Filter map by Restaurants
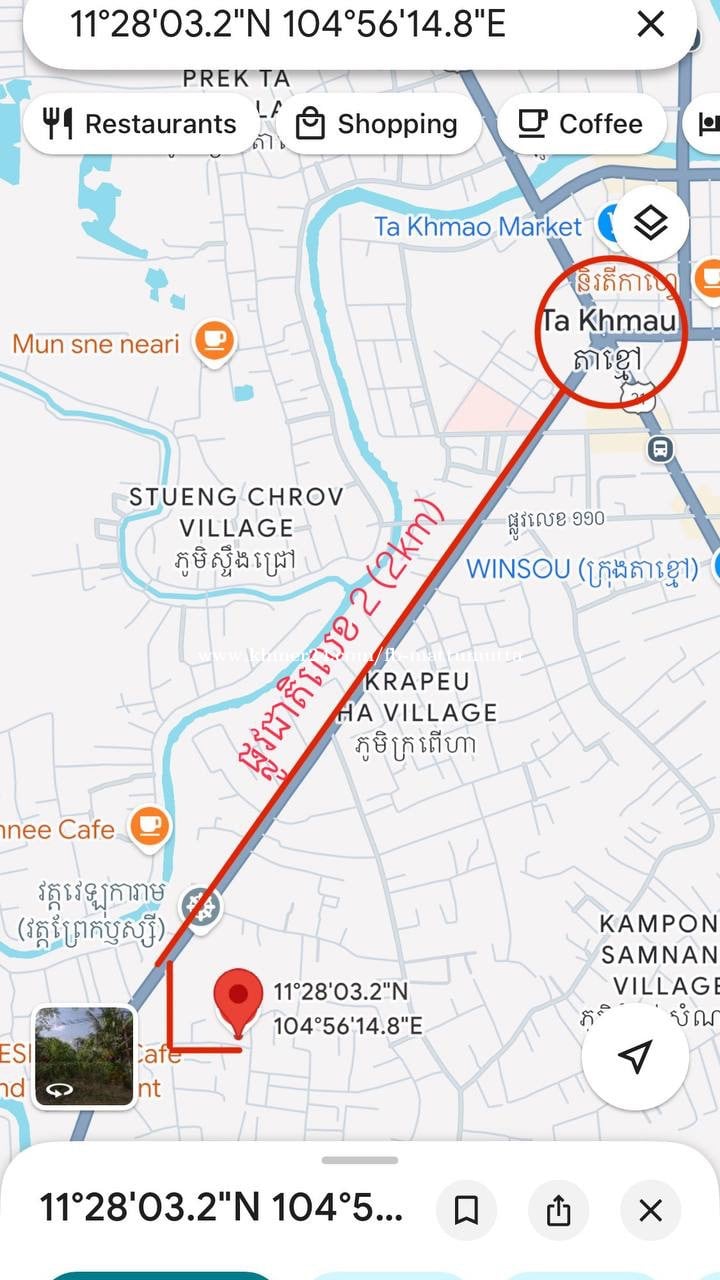Image resolution: width=720 pixels, height=1280 pixels. pos(140,124)
